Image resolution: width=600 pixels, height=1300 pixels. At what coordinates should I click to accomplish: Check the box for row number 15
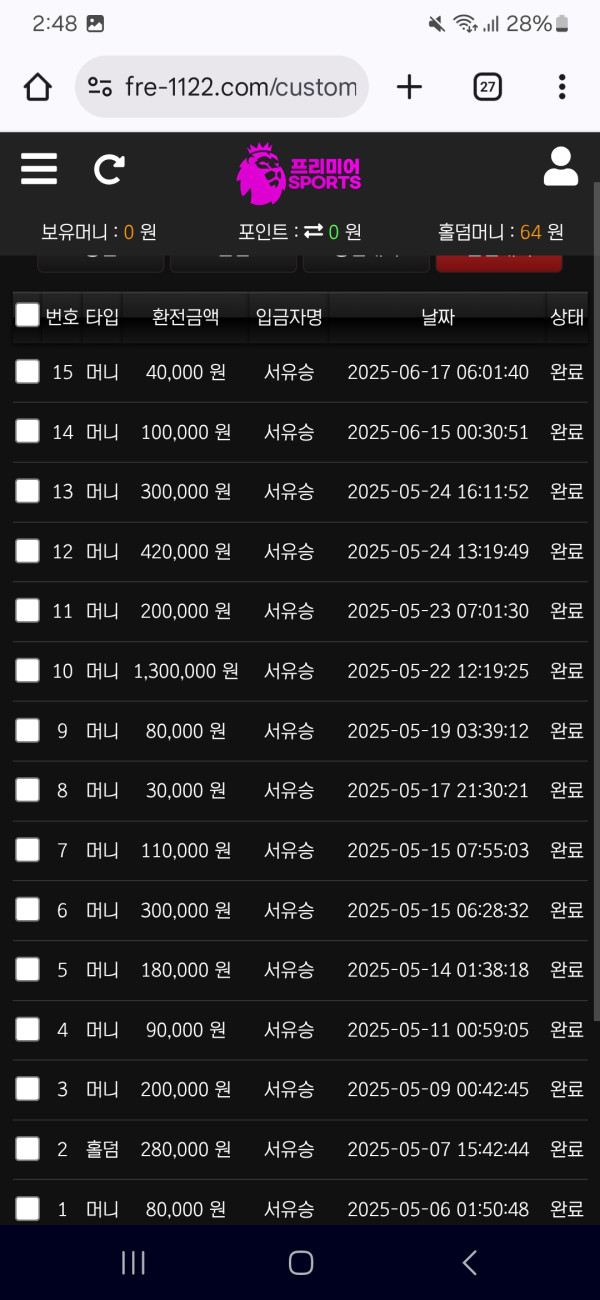click(x=27, y=372)
